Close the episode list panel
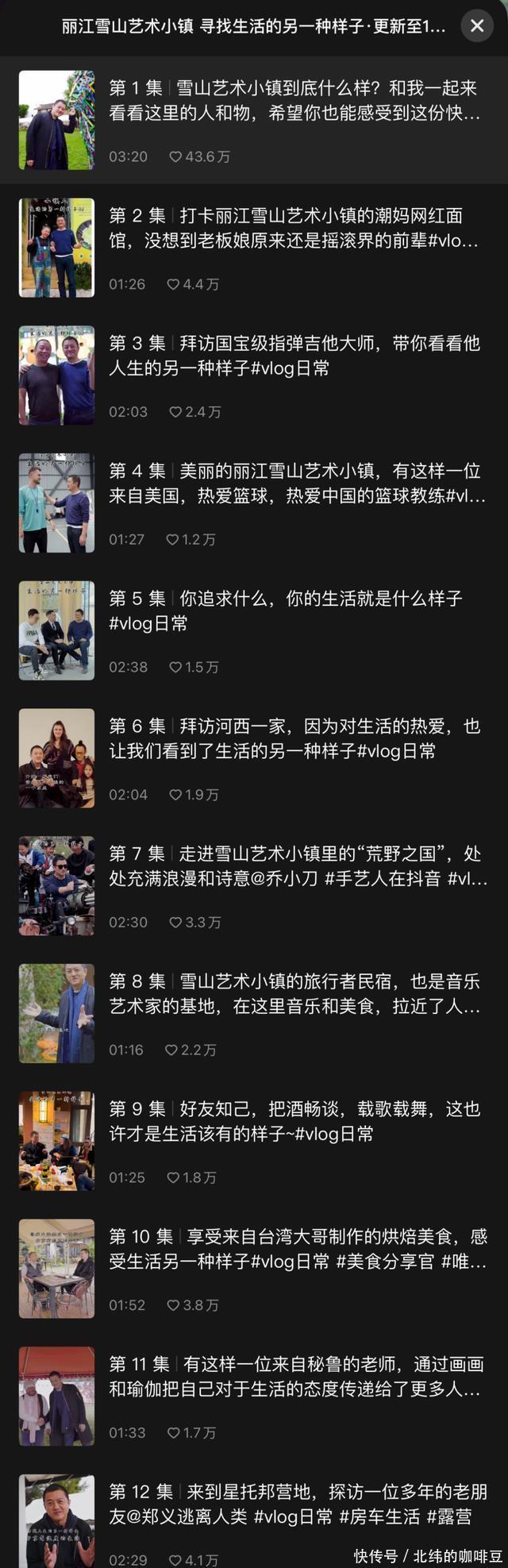 click(477, 26)
